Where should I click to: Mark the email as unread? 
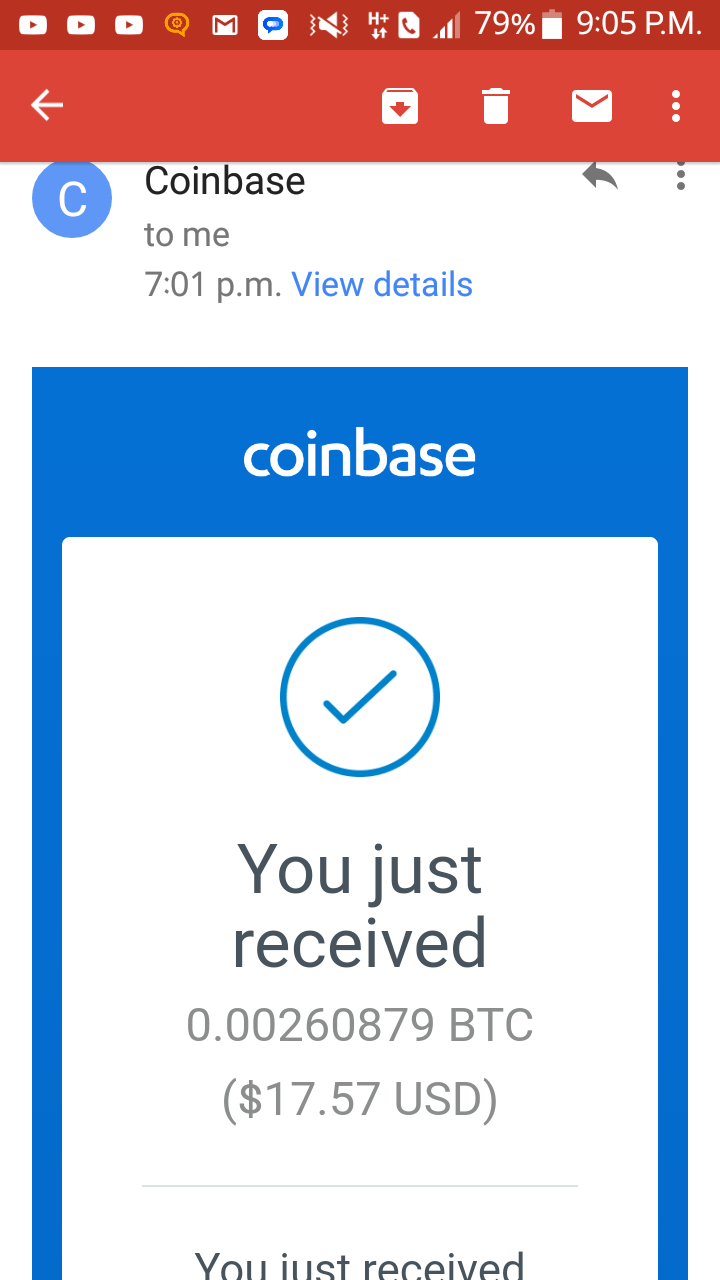pos(591,105)
